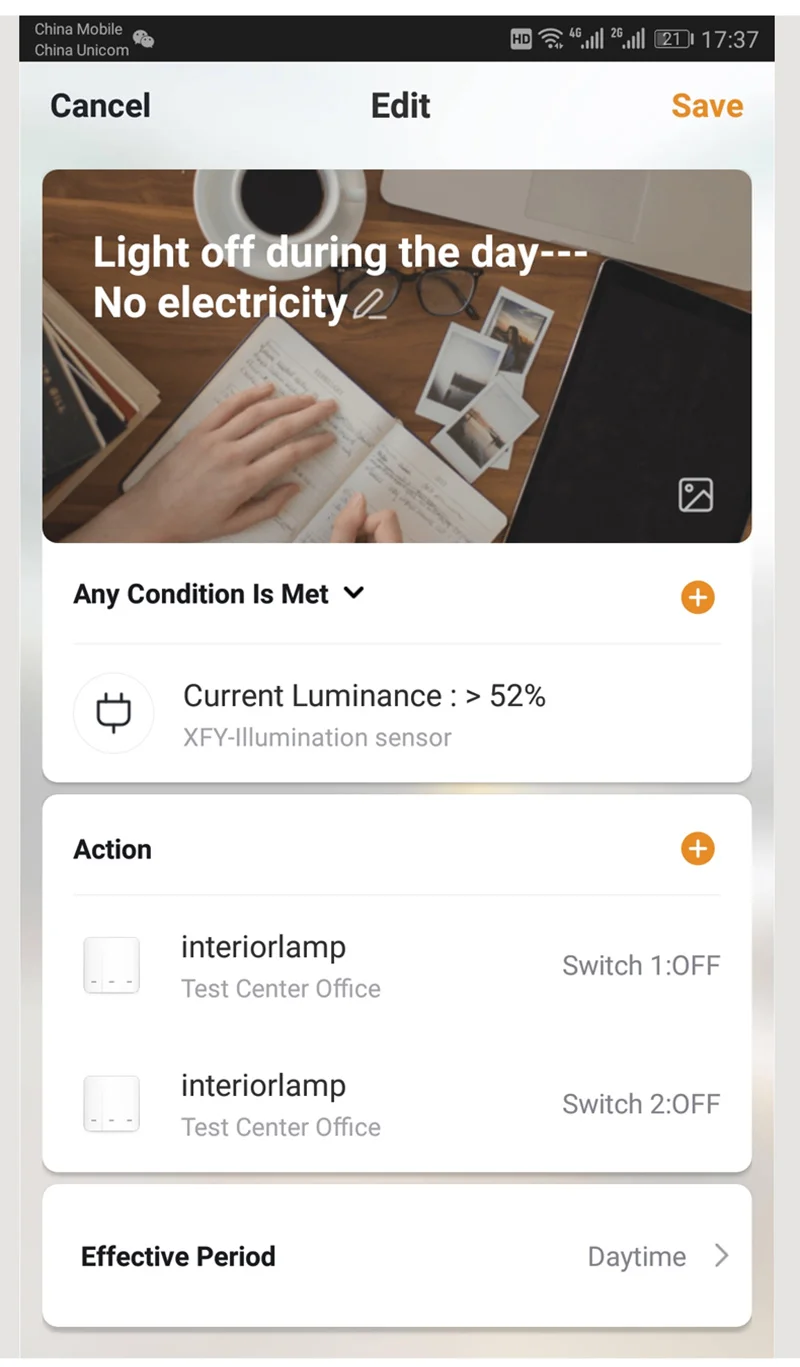Viewport: 800px width, 1367px height.
Task: Cancel editing the automation
Action: pos(100,106)
